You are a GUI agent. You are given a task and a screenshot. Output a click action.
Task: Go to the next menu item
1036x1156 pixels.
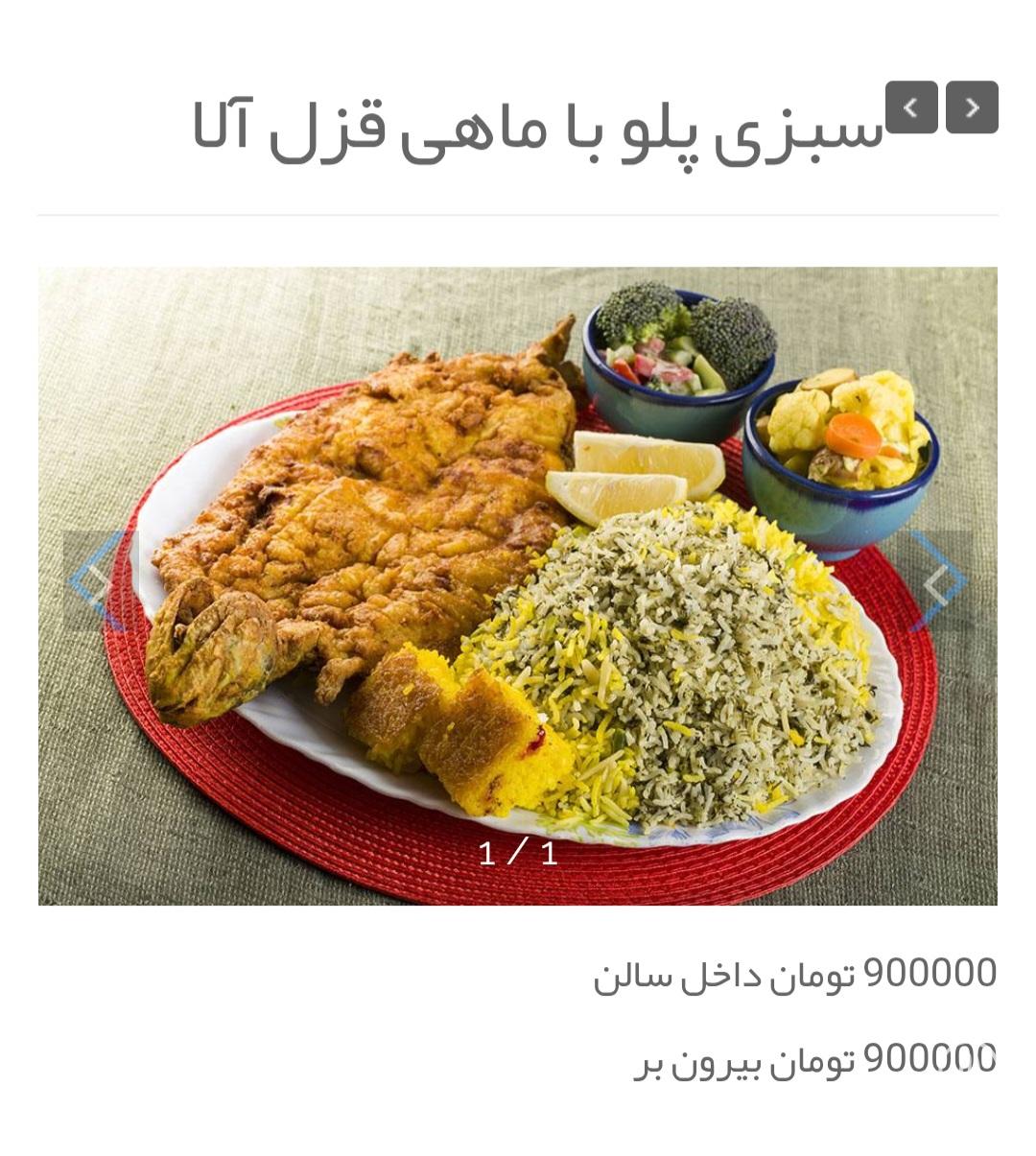tap(972, 107)
